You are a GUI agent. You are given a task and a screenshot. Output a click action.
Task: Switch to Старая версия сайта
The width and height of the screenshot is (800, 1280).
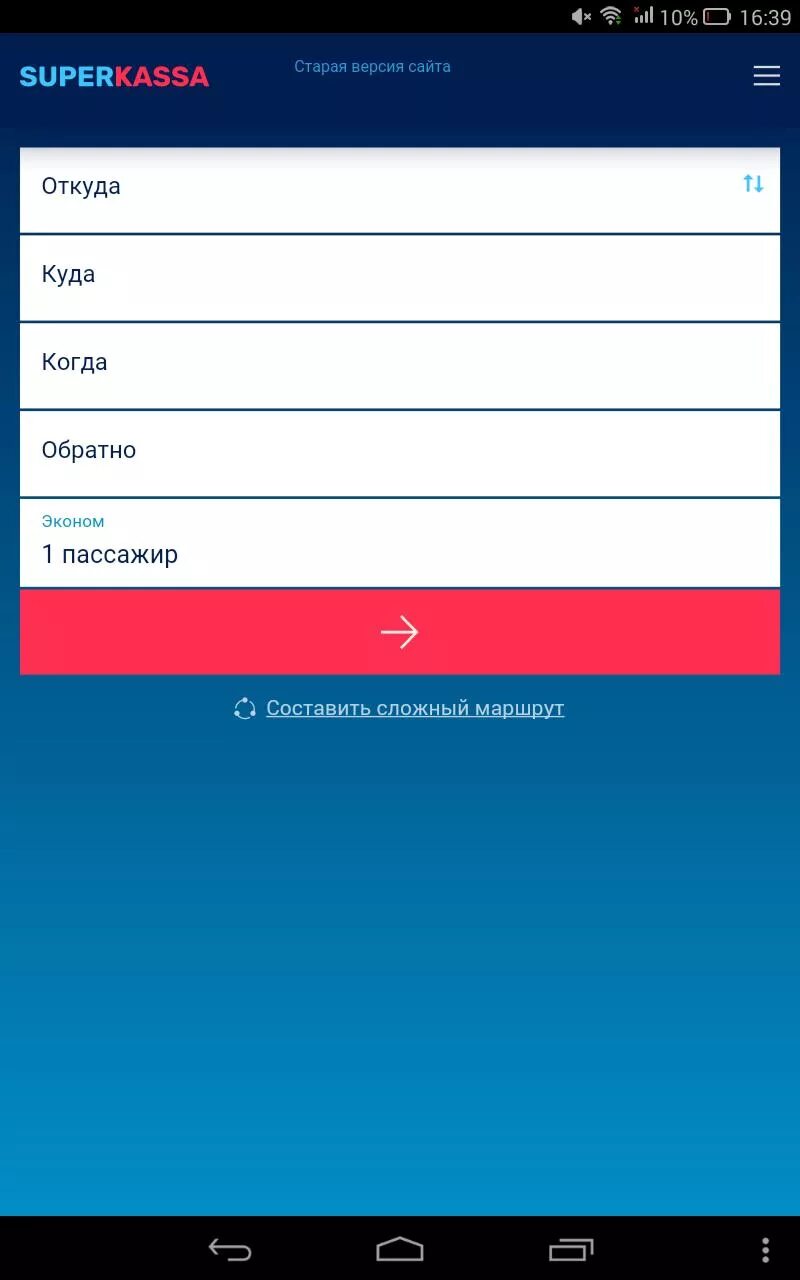tap(372, 67)
